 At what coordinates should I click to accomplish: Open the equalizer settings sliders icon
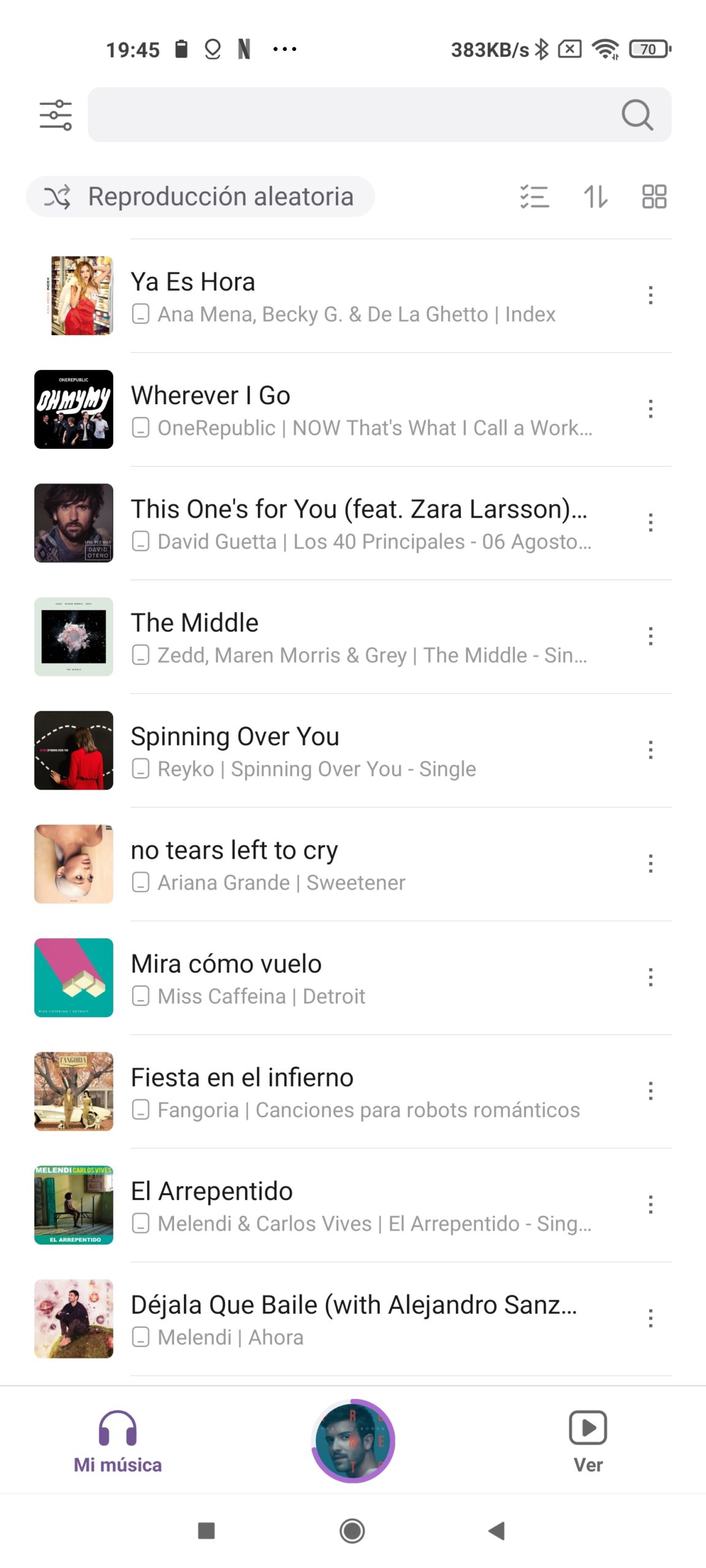55,115
